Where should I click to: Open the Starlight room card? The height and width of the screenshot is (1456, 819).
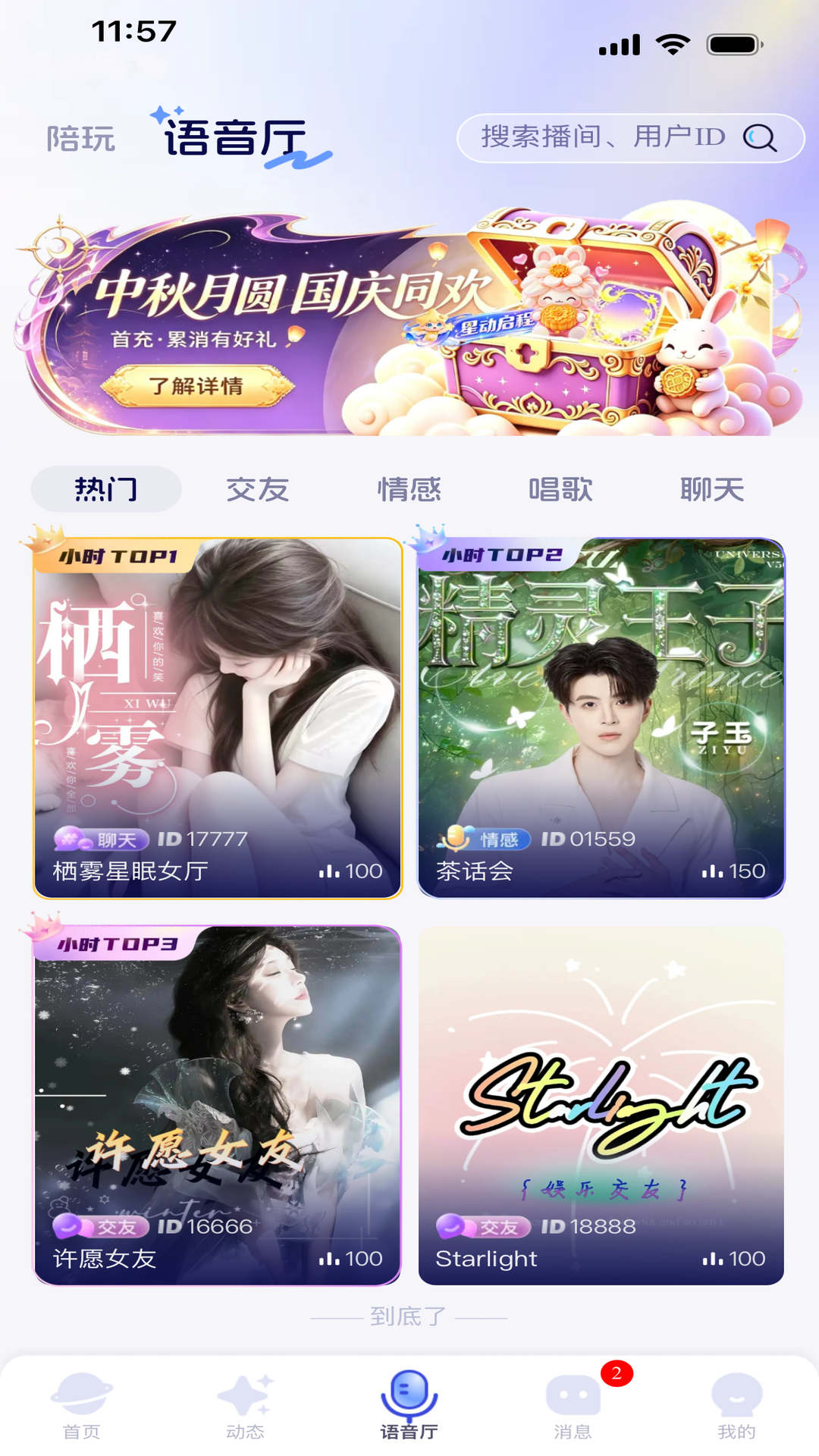coord(601,1105)
